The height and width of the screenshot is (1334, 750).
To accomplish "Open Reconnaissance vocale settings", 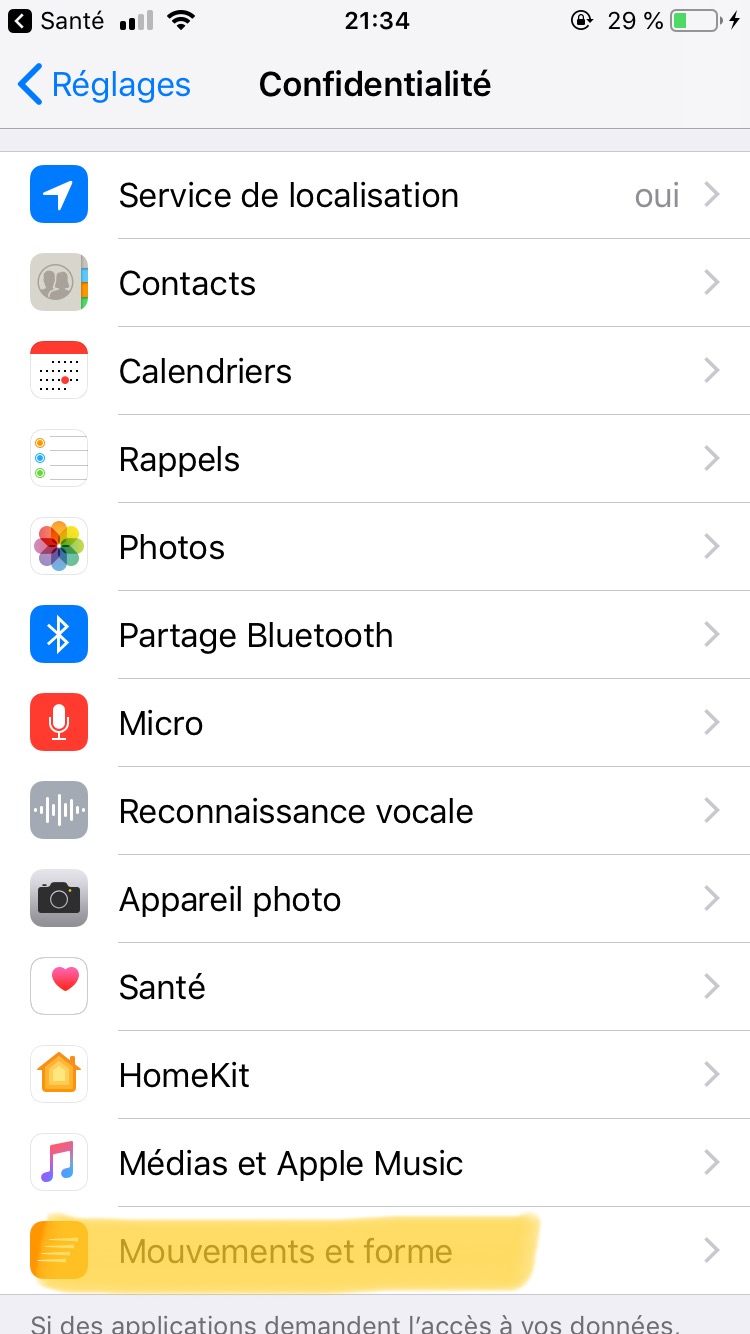I will (296, 812).
